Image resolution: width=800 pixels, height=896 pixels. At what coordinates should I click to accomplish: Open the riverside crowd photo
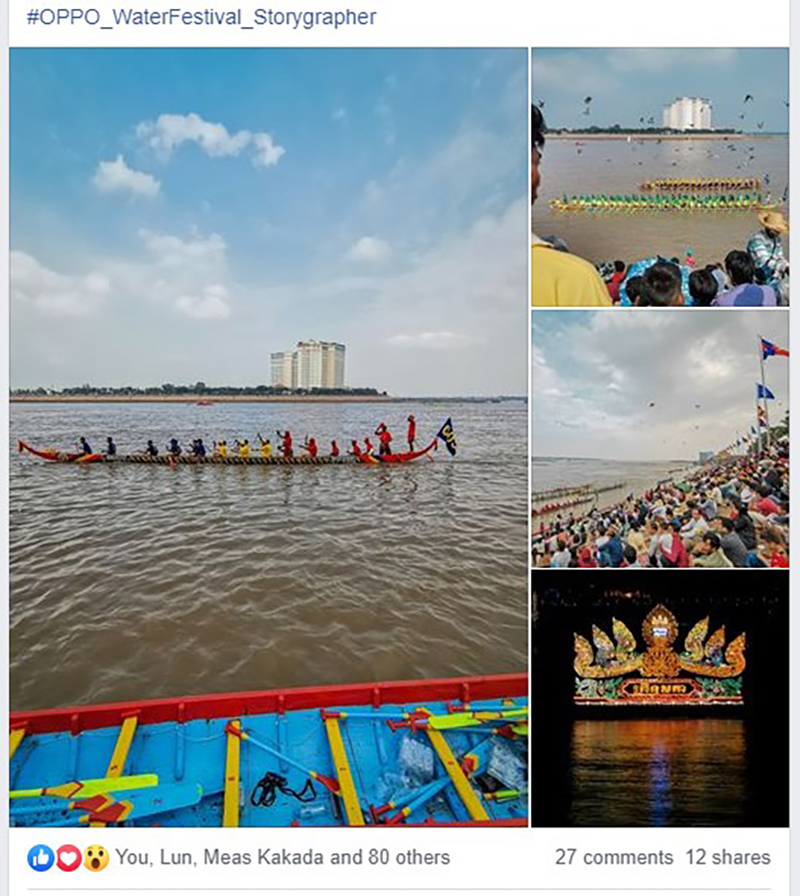pyautogui.click(x=660, y=438)
